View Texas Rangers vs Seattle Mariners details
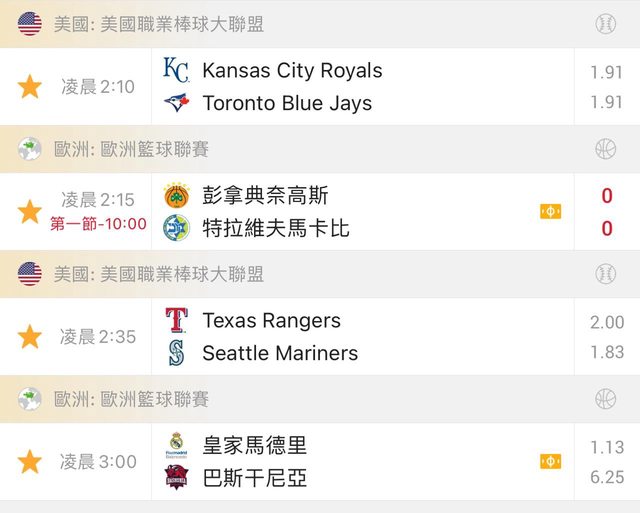The image size is (640, 513). tap(290, 337)
